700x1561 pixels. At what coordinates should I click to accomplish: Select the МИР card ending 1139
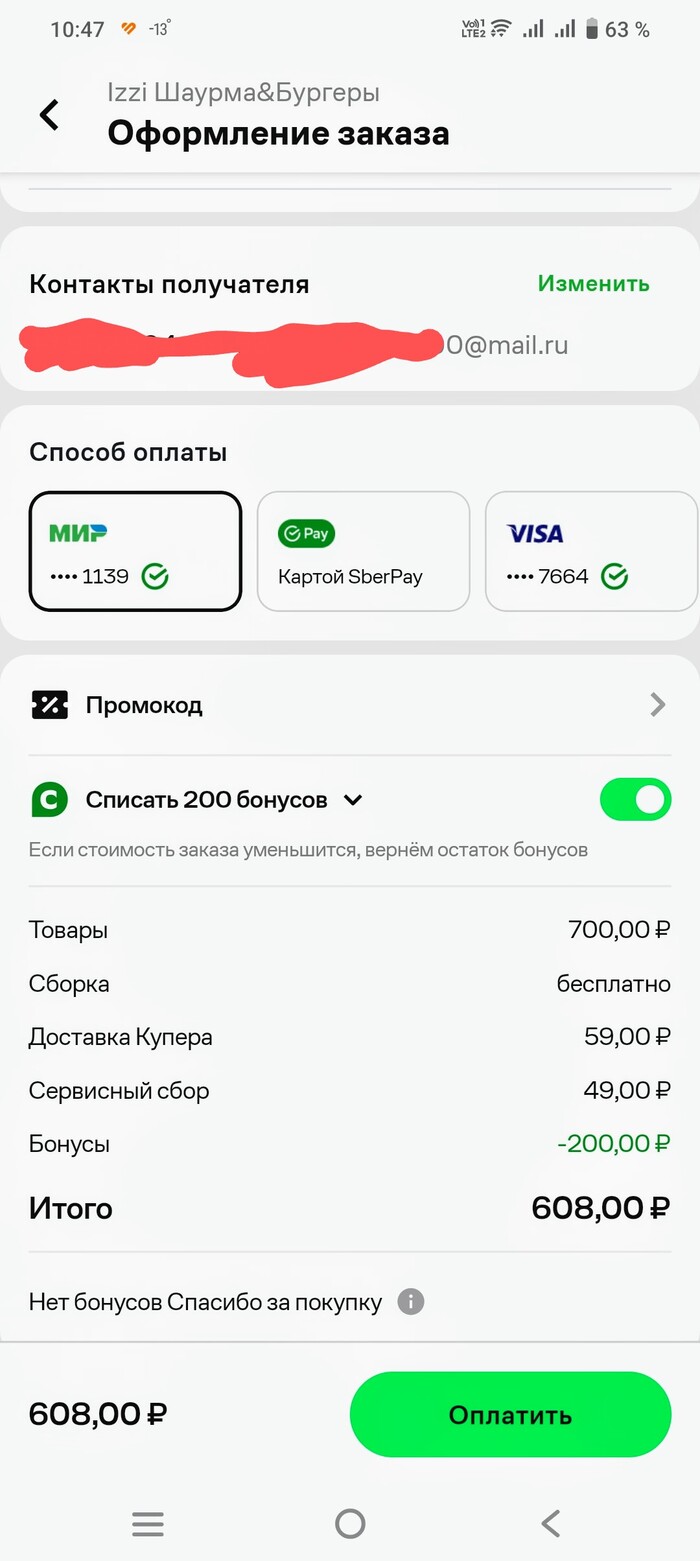click(135, 551)
